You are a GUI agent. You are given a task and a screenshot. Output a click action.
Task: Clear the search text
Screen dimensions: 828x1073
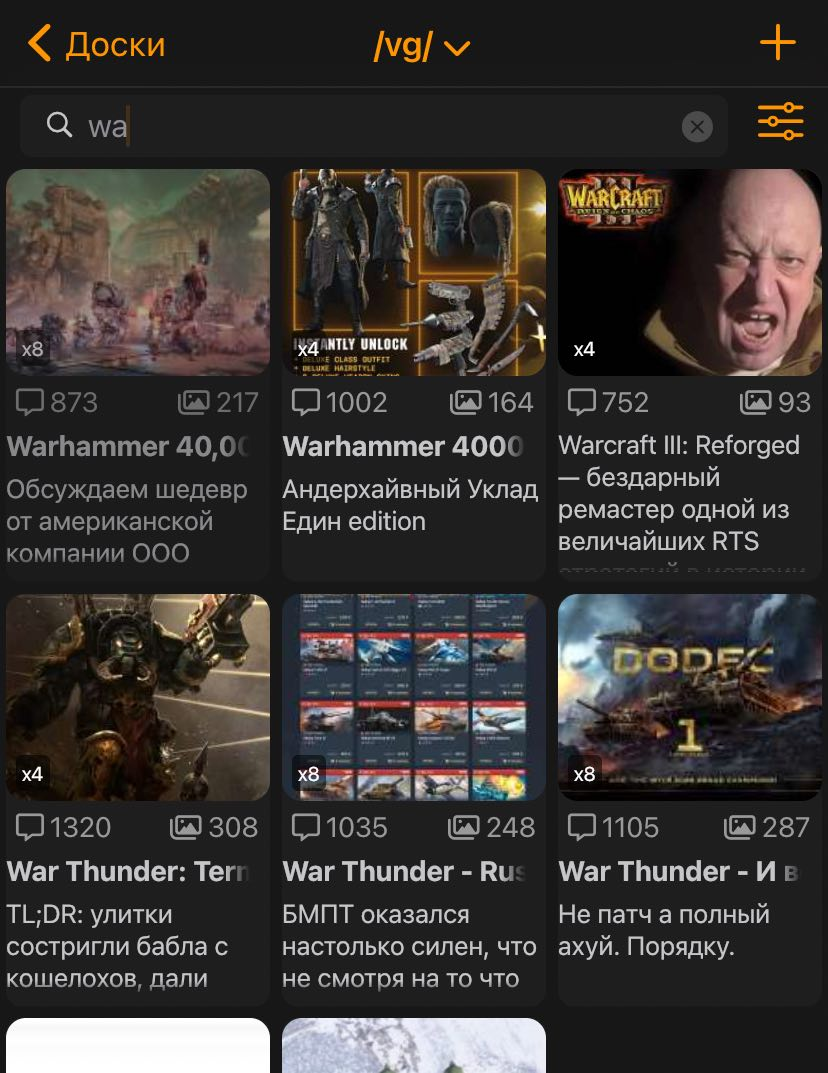point(697,126)
